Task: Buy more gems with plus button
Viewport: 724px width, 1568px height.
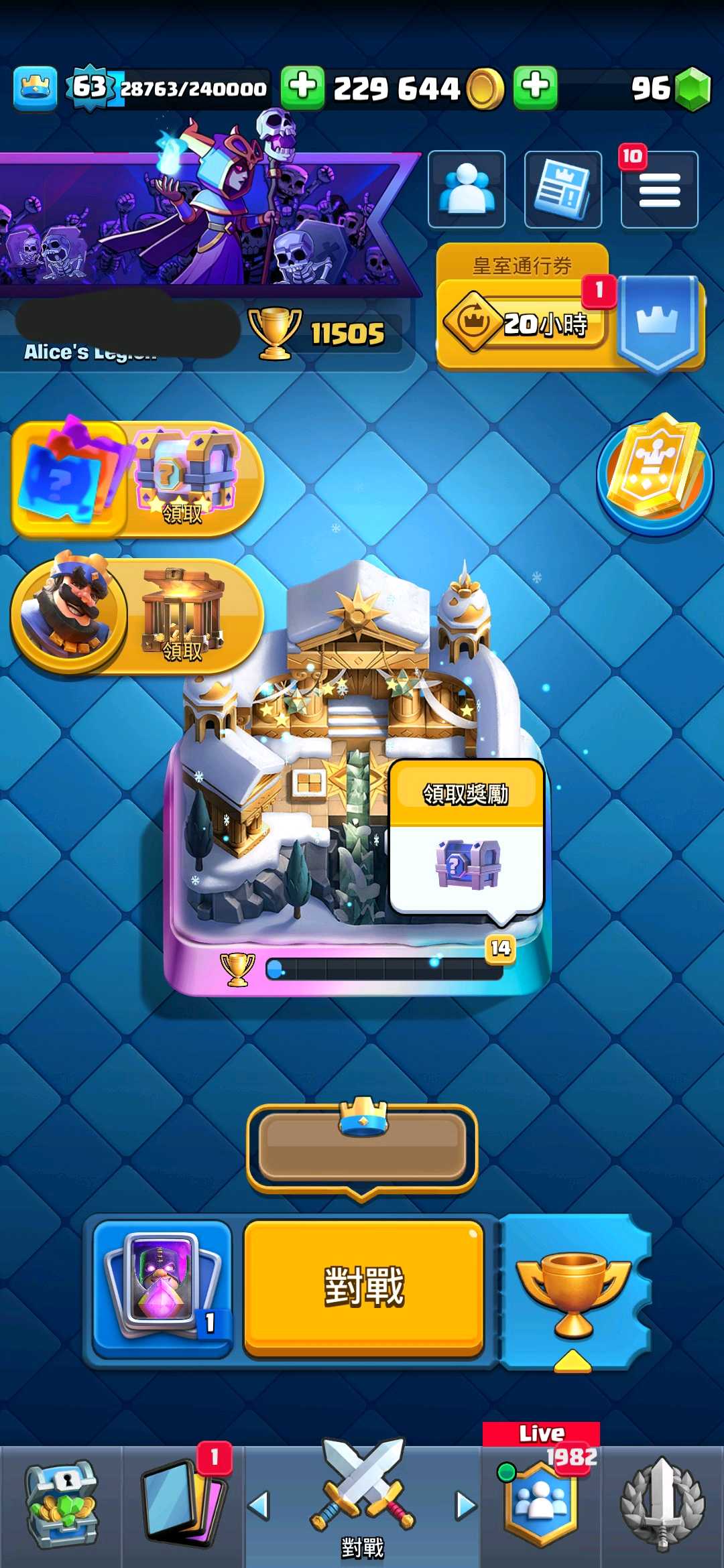Action: coord(535,88)
